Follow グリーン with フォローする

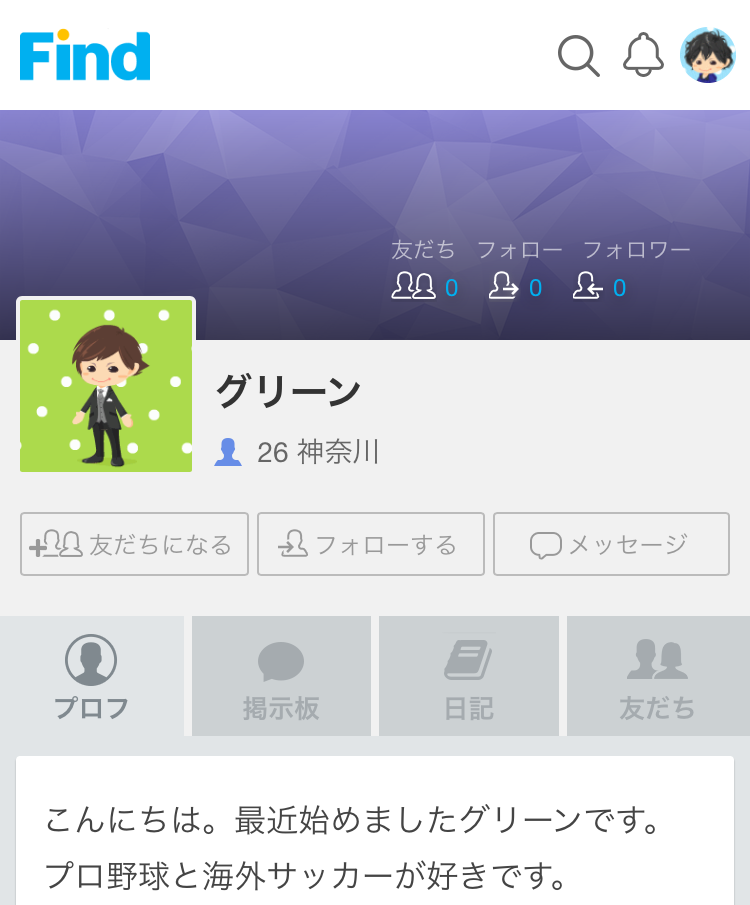click(370, 544)
